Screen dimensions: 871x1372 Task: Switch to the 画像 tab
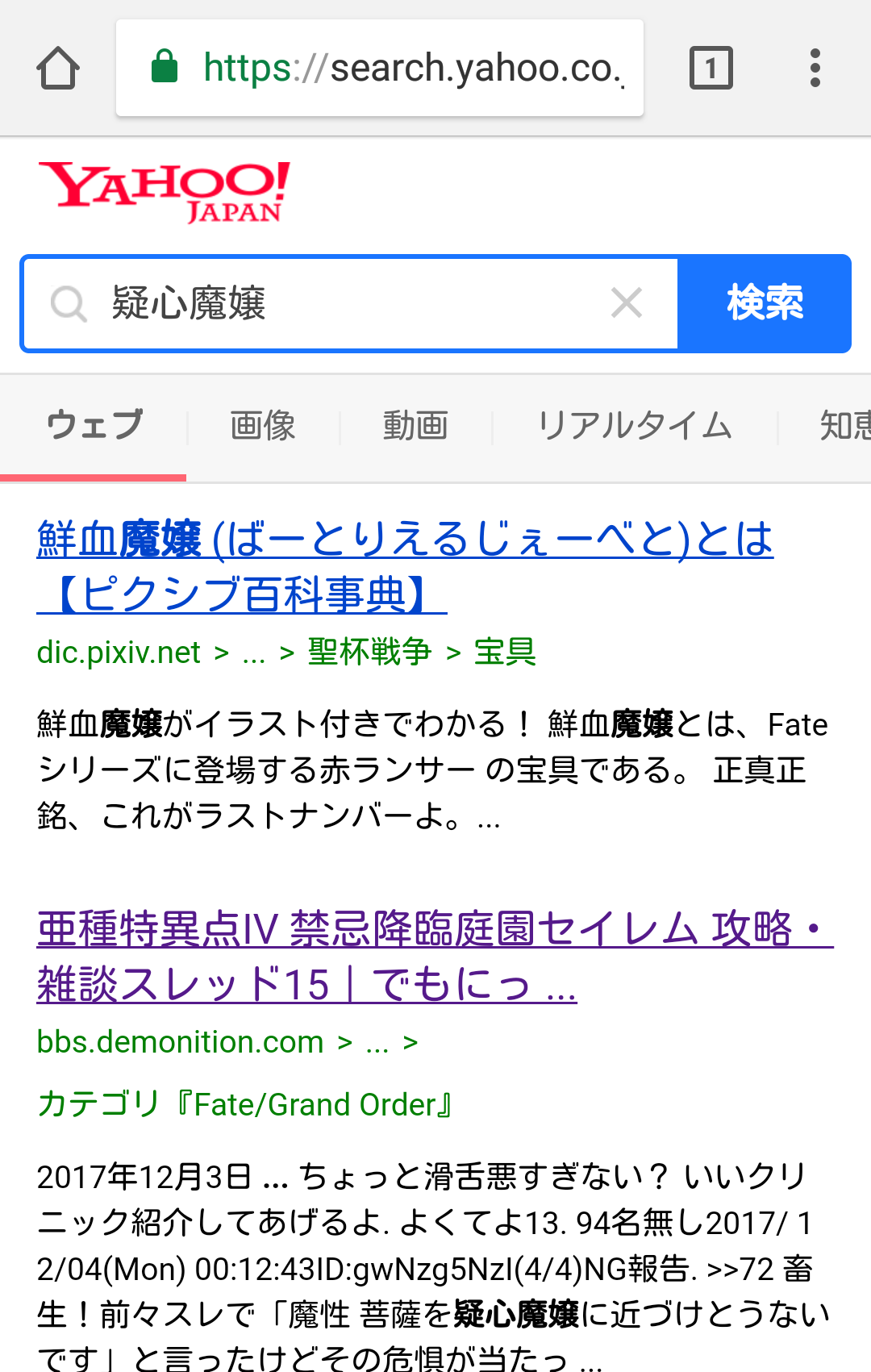[x=263, y=426]
